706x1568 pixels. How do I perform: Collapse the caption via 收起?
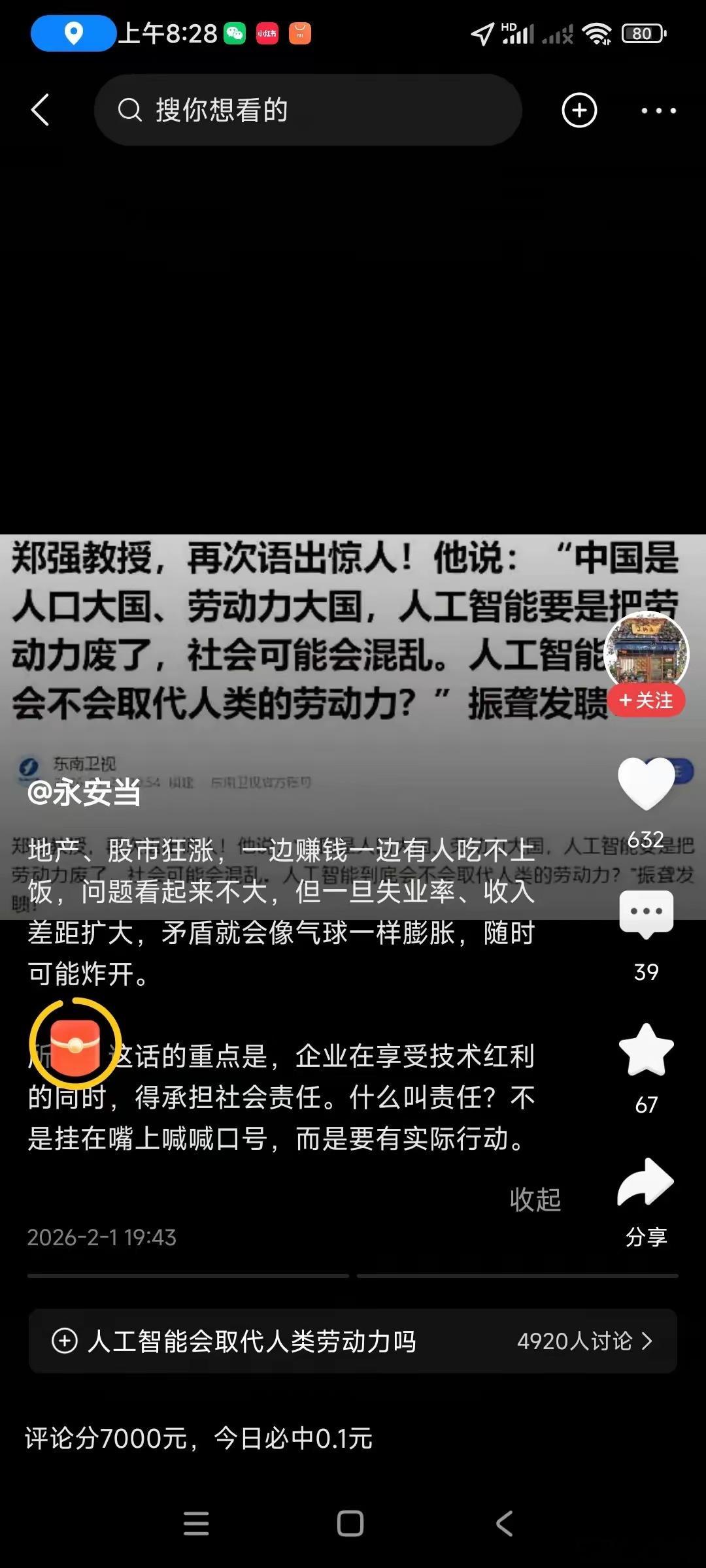[x=536, y=1197]
